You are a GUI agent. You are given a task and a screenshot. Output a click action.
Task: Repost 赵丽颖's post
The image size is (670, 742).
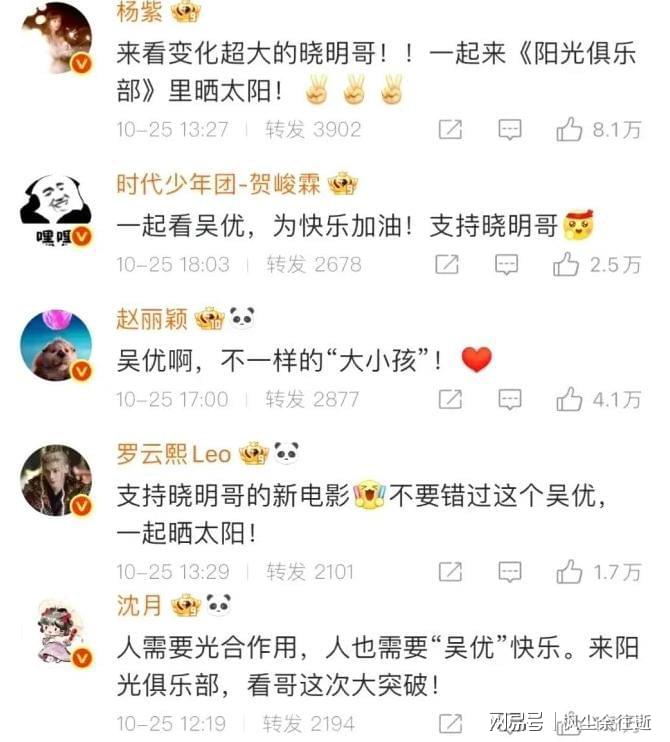coord(450,399)
